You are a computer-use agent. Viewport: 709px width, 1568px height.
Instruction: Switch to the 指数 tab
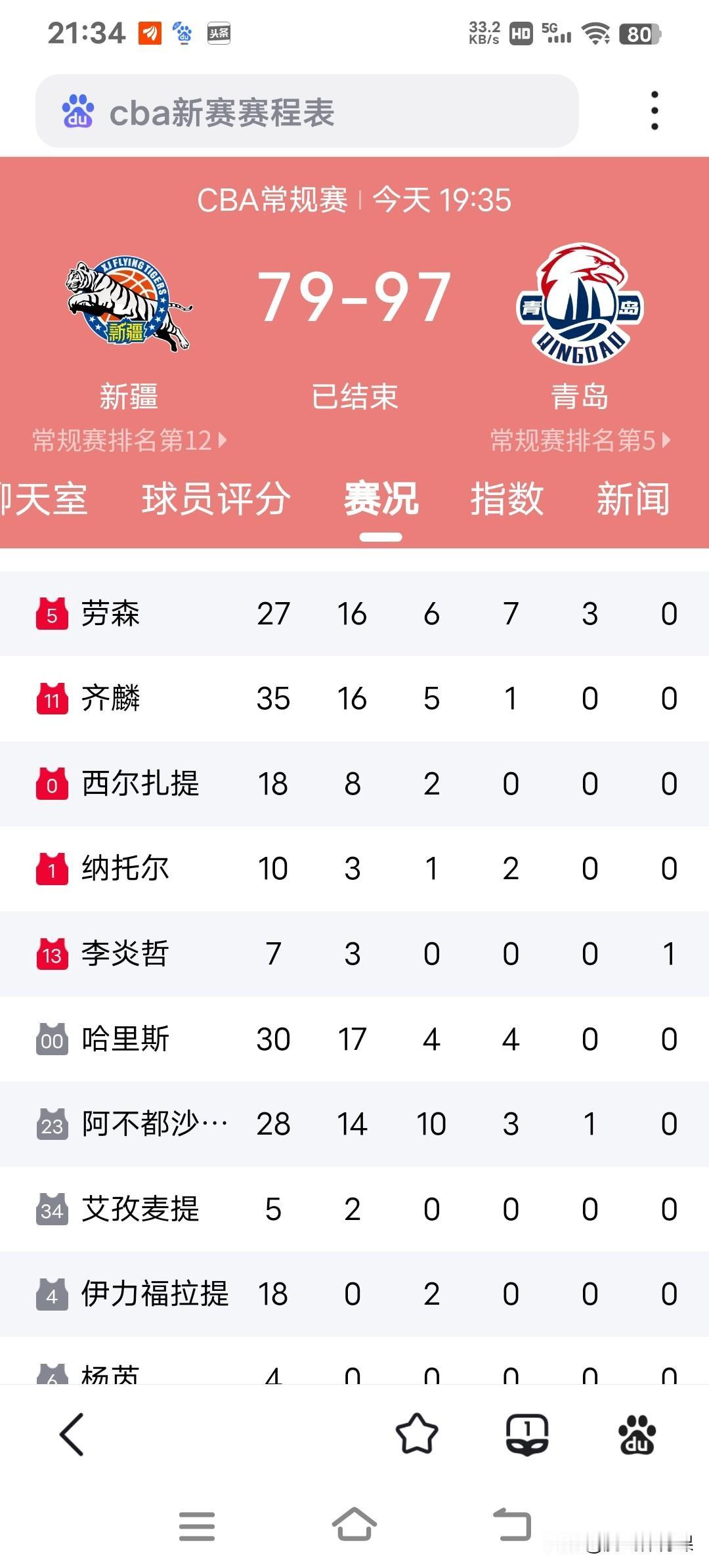509,499
